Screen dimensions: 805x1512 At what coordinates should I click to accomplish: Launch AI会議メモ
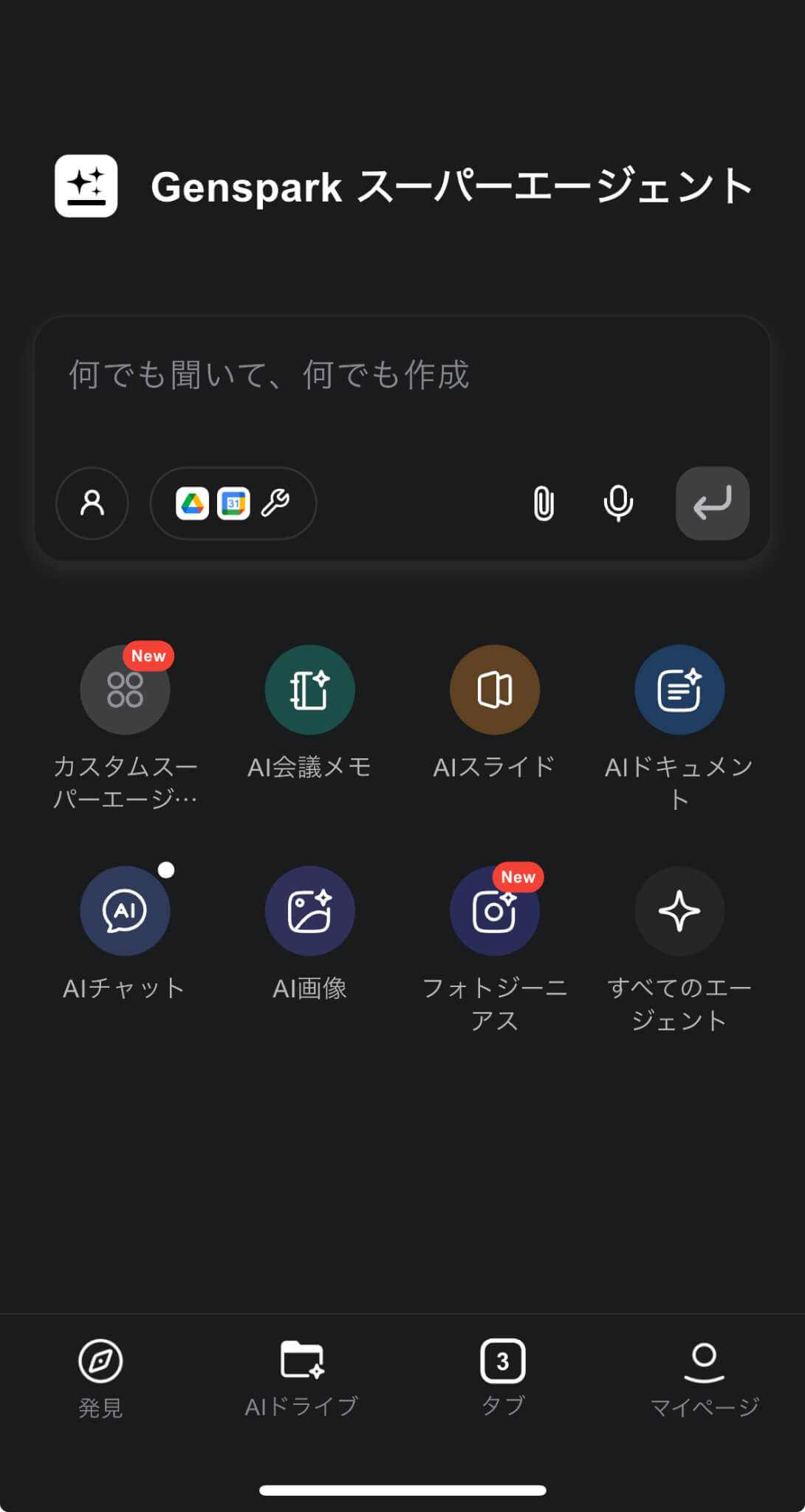309,690
